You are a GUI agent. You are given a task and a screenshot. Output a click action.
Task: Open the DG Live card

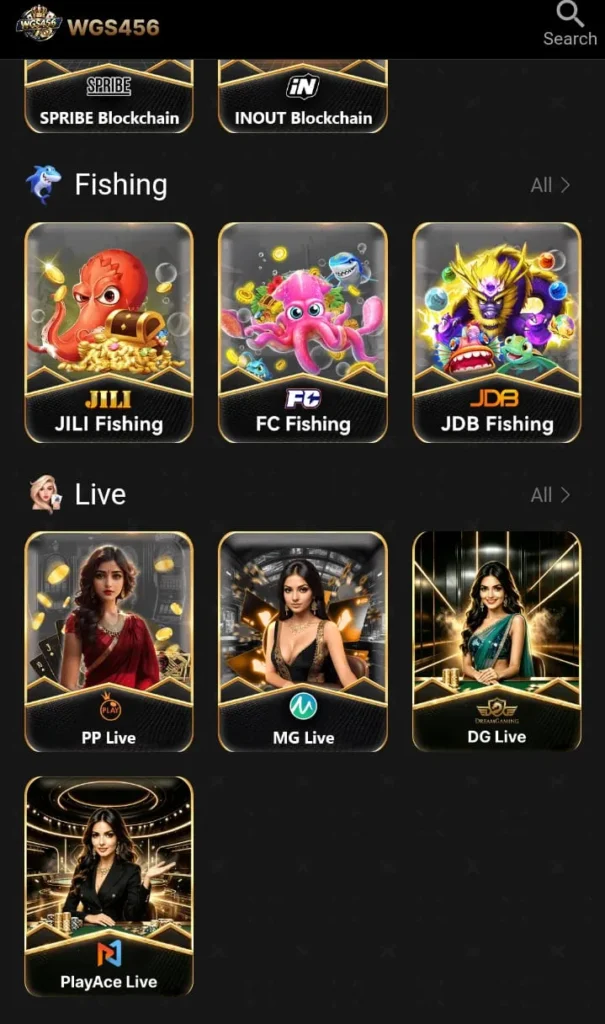(x=497, y=641)
